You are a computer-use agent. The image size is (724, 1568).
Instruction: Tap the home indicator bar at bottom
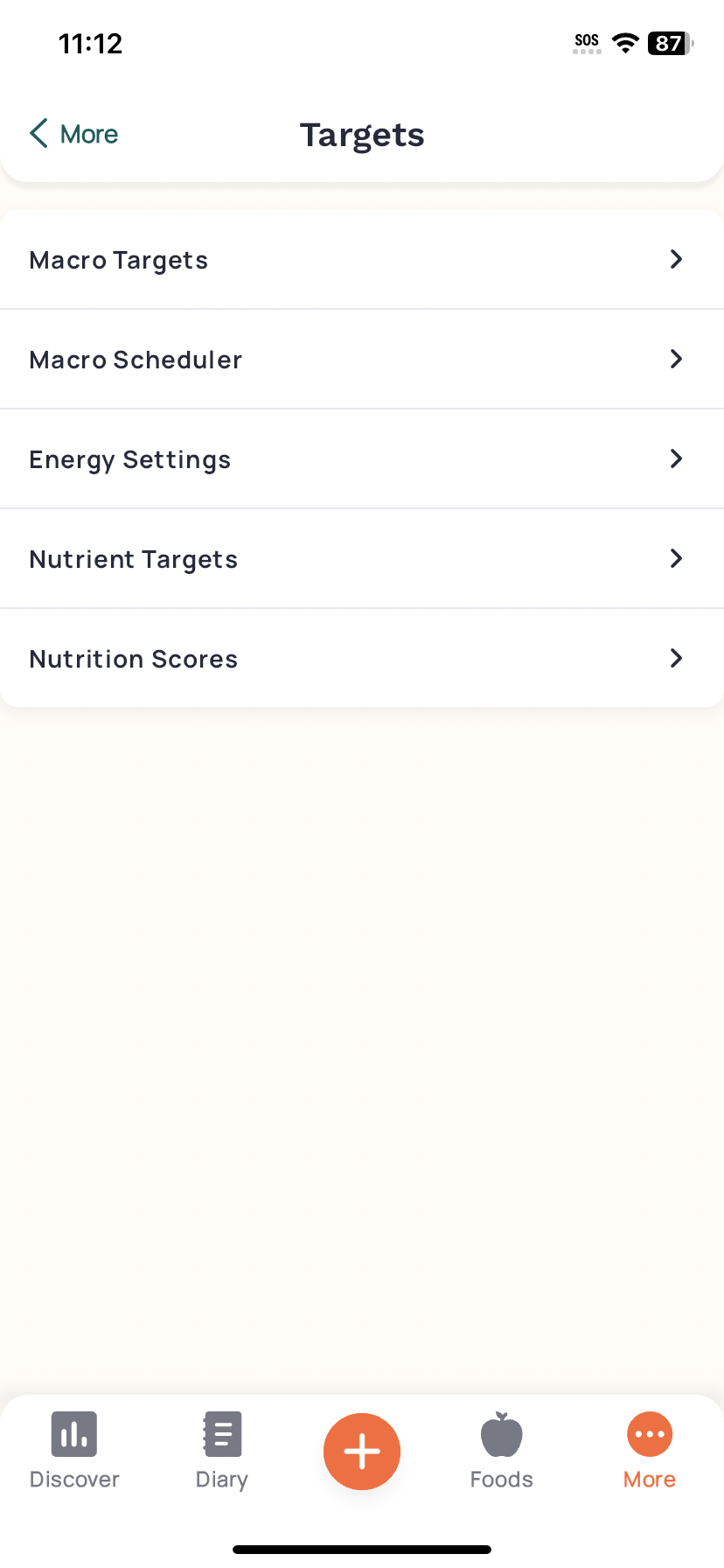coord(362,1548)
